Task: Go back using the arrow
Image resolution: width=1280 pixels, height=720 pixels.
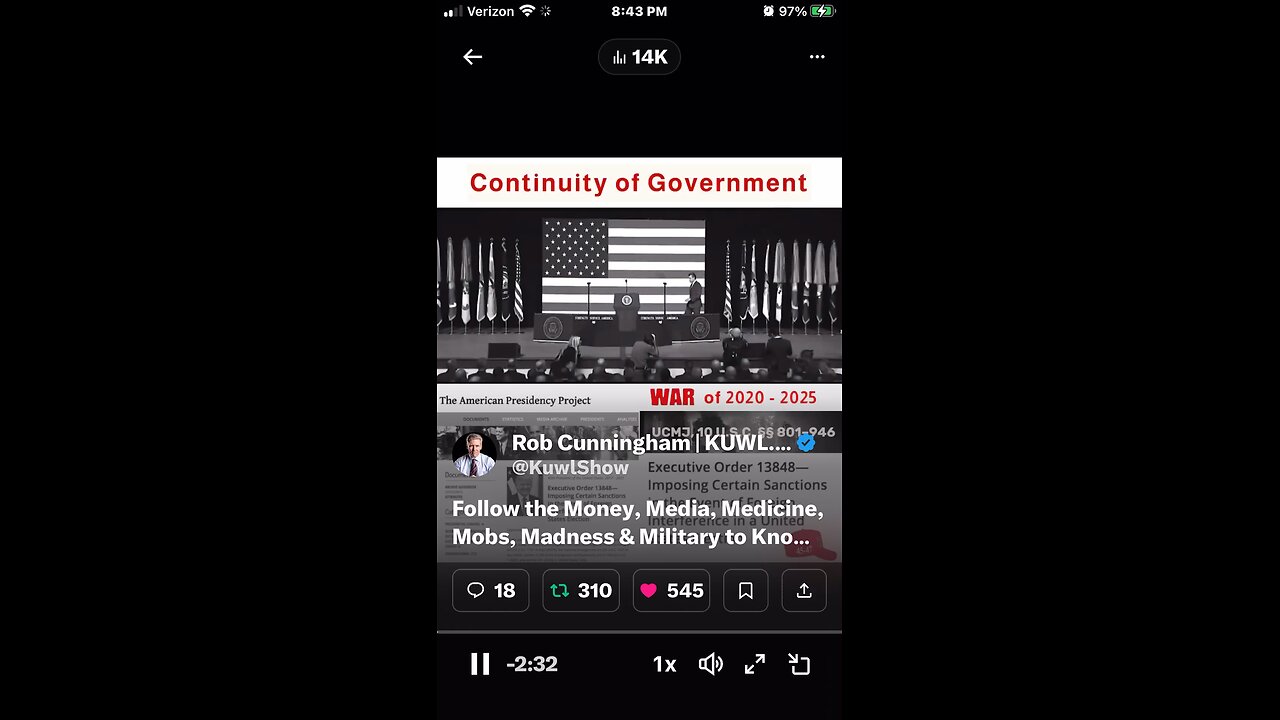Action: [x=472, y=57]
